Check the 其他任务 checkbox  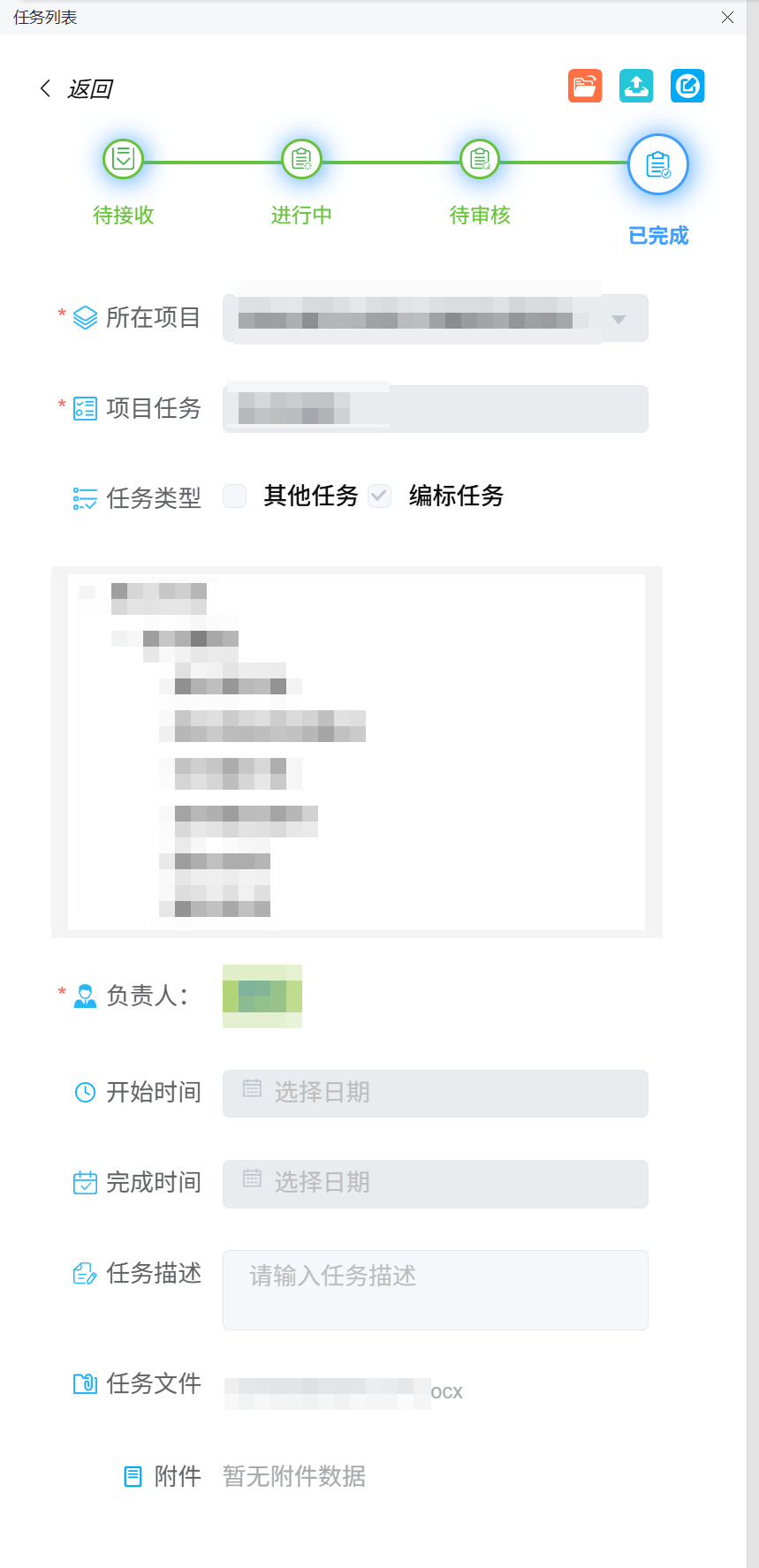pos(235,496)
